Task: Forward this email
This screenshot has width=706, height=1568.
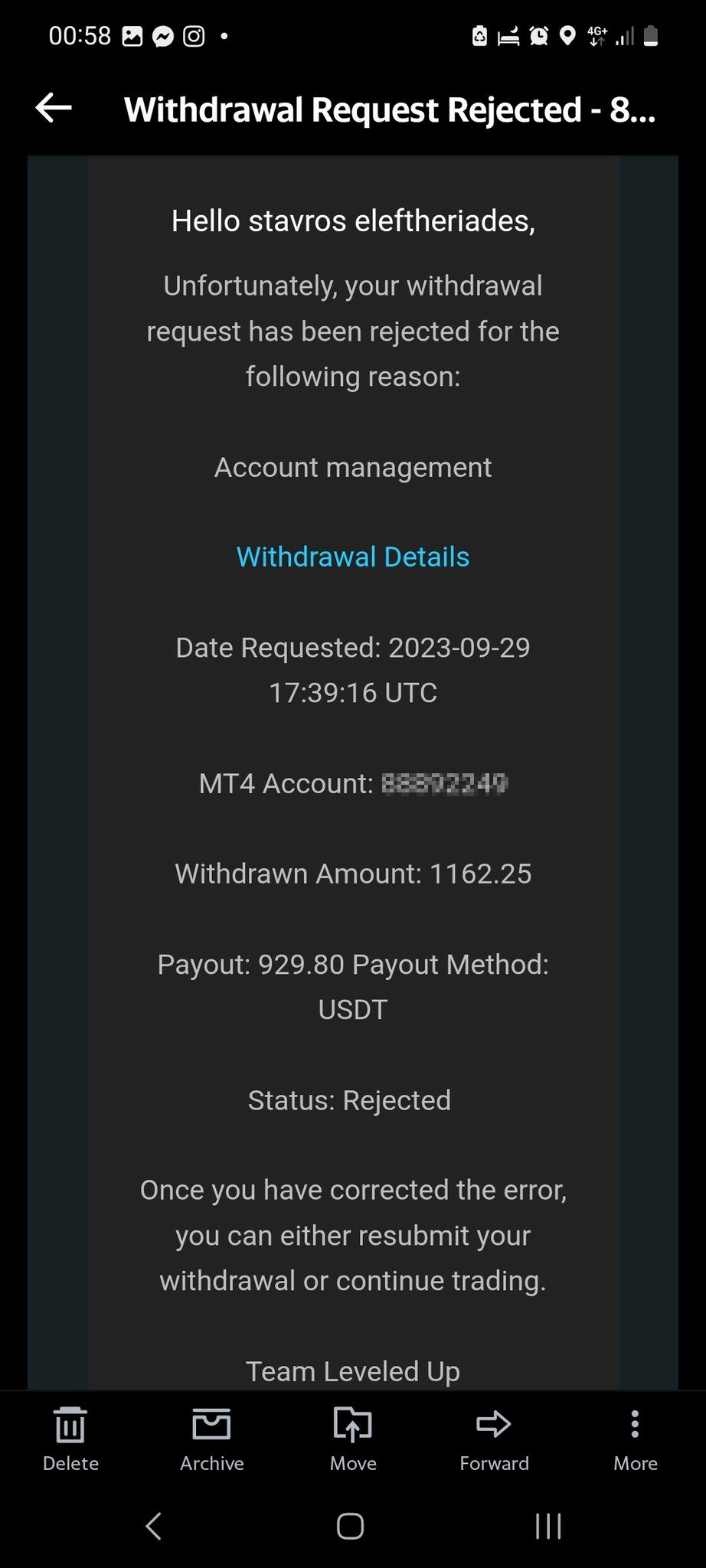Action: [494, 1438]
